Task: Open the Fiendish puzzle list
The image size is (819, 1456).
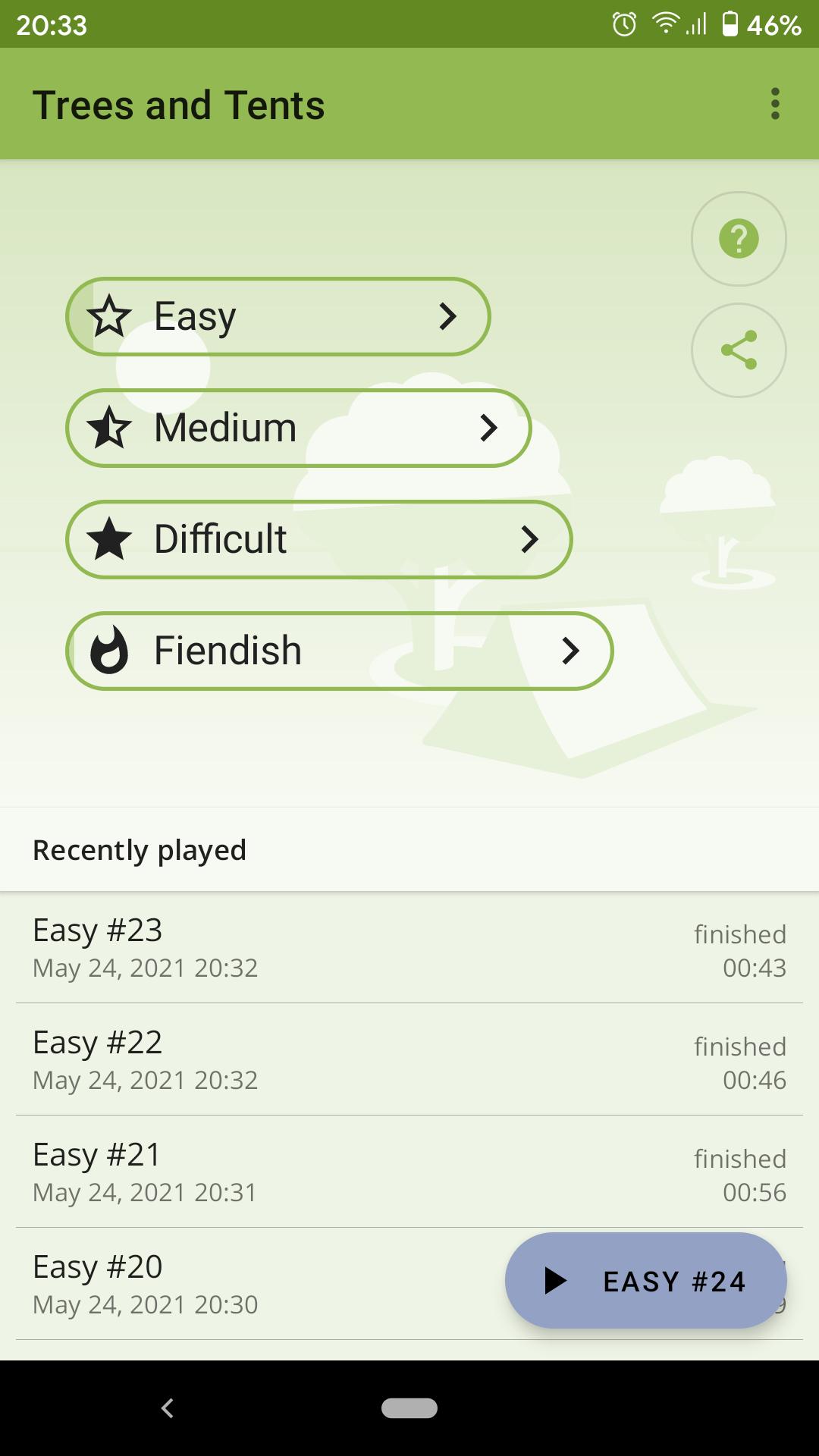Action: tap(339, 651)
